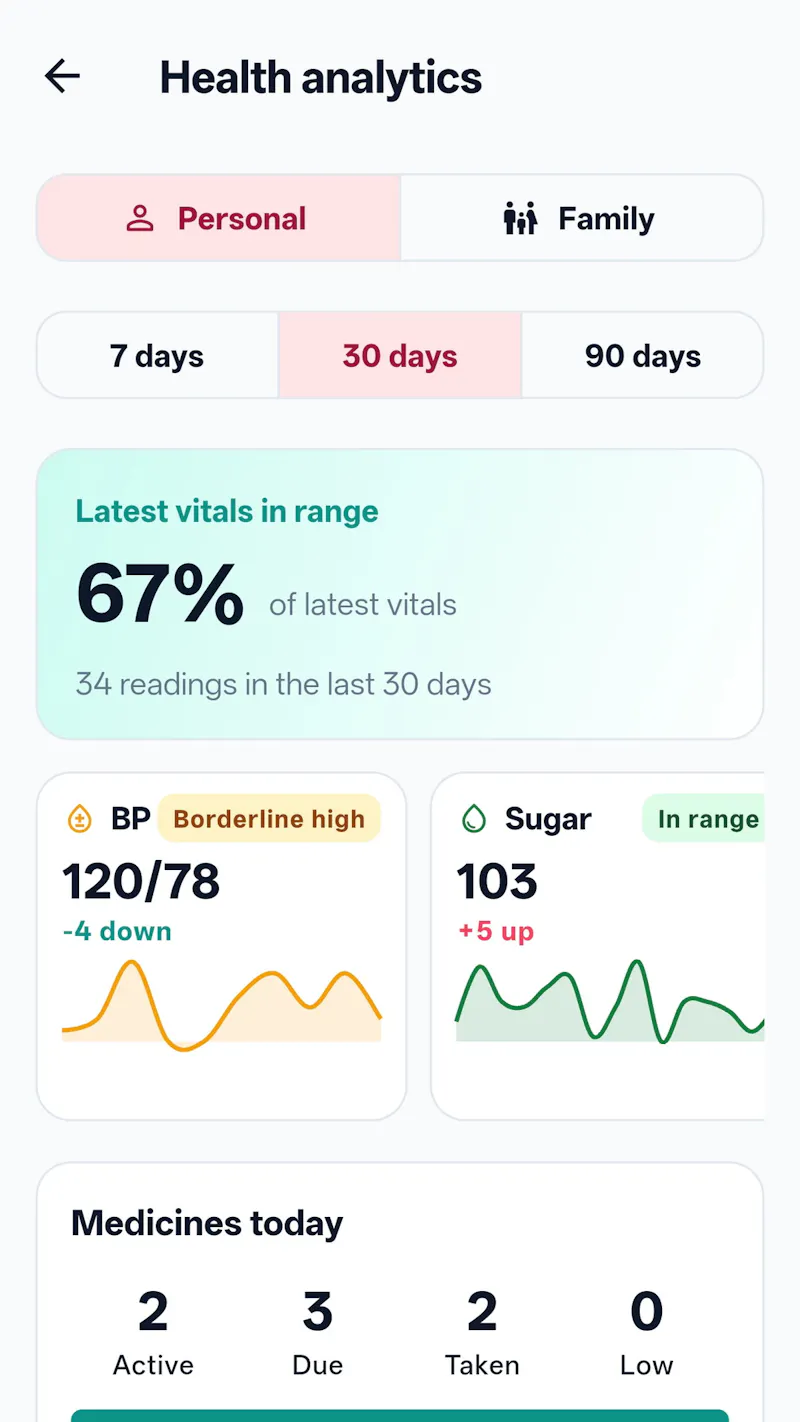The image size is (800, 1422).
Task: Go back using the arrow icon
Action: 62,76
